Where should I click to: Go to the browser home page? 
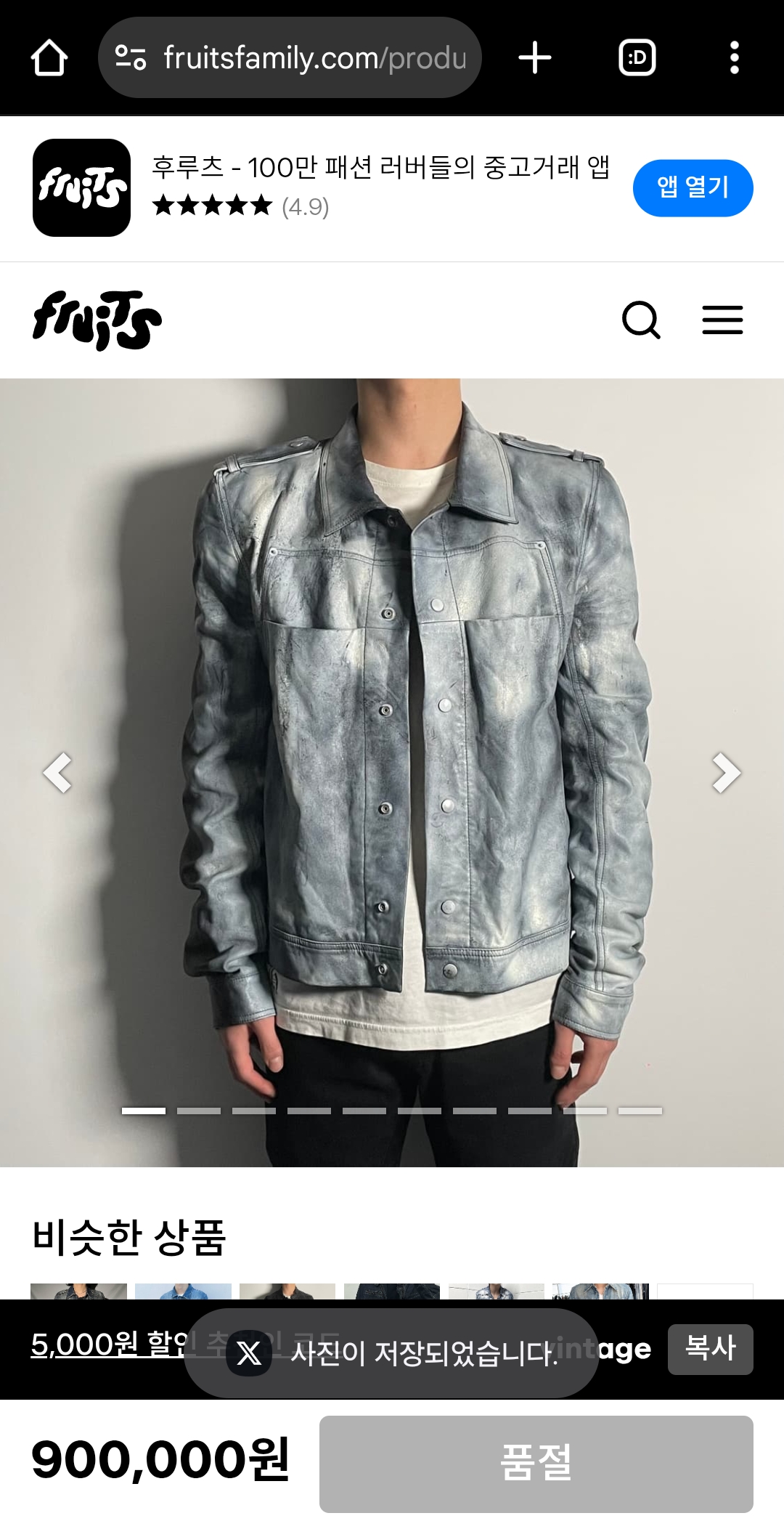pos(49,58)
